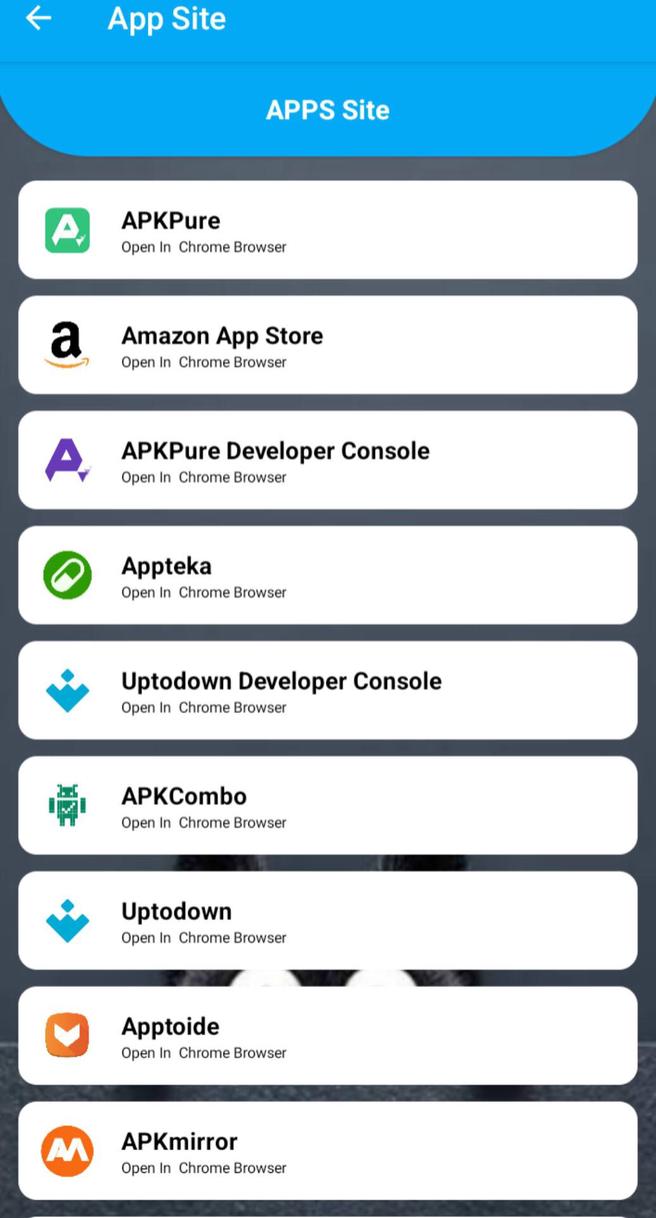The image size is (656, 1218).
Task: Select the APKmirror entry
Action: coord(327,1150)
